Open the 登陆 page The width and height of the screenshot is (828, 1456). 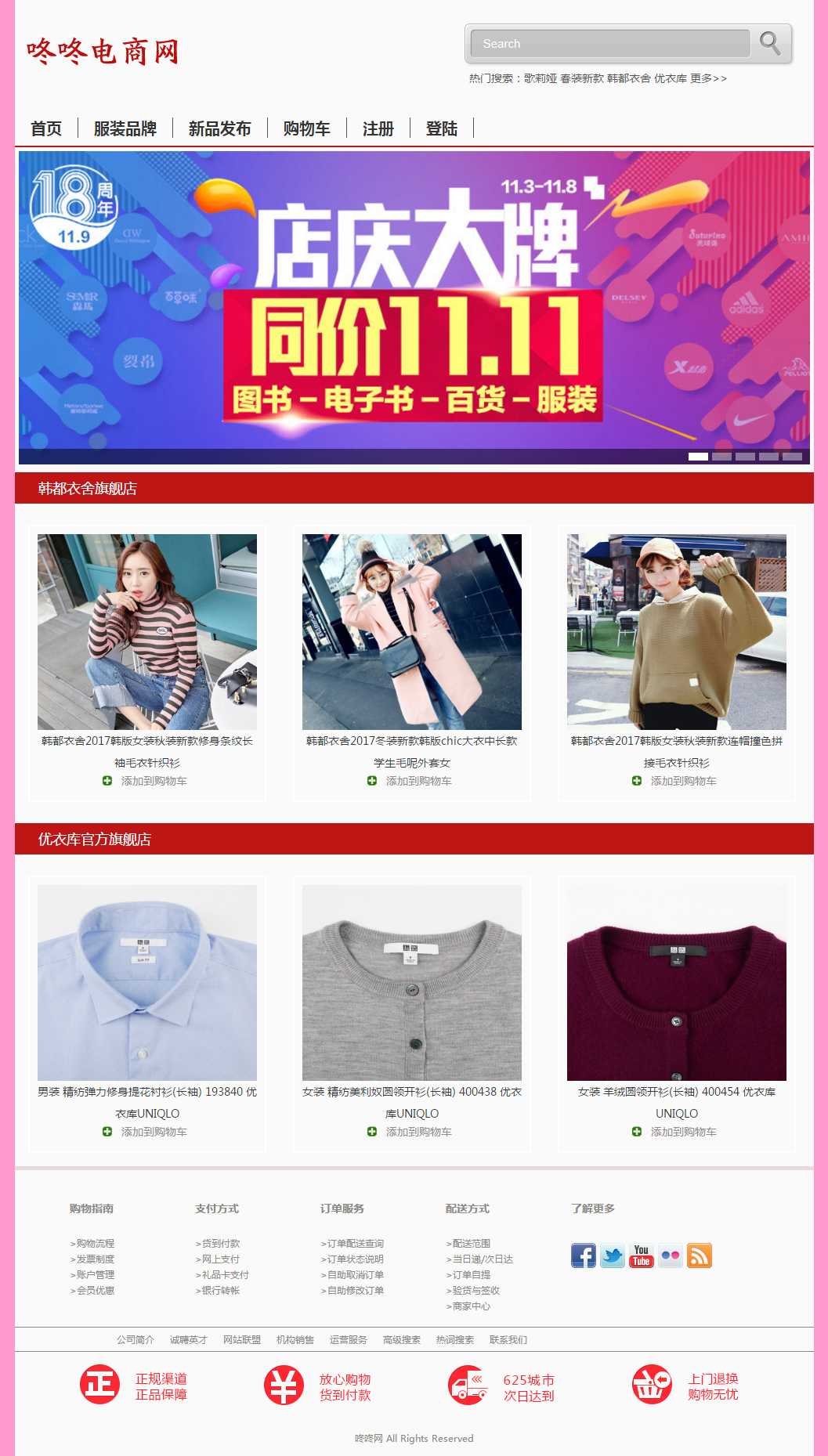pyautogui.click(x=441, y=128)
